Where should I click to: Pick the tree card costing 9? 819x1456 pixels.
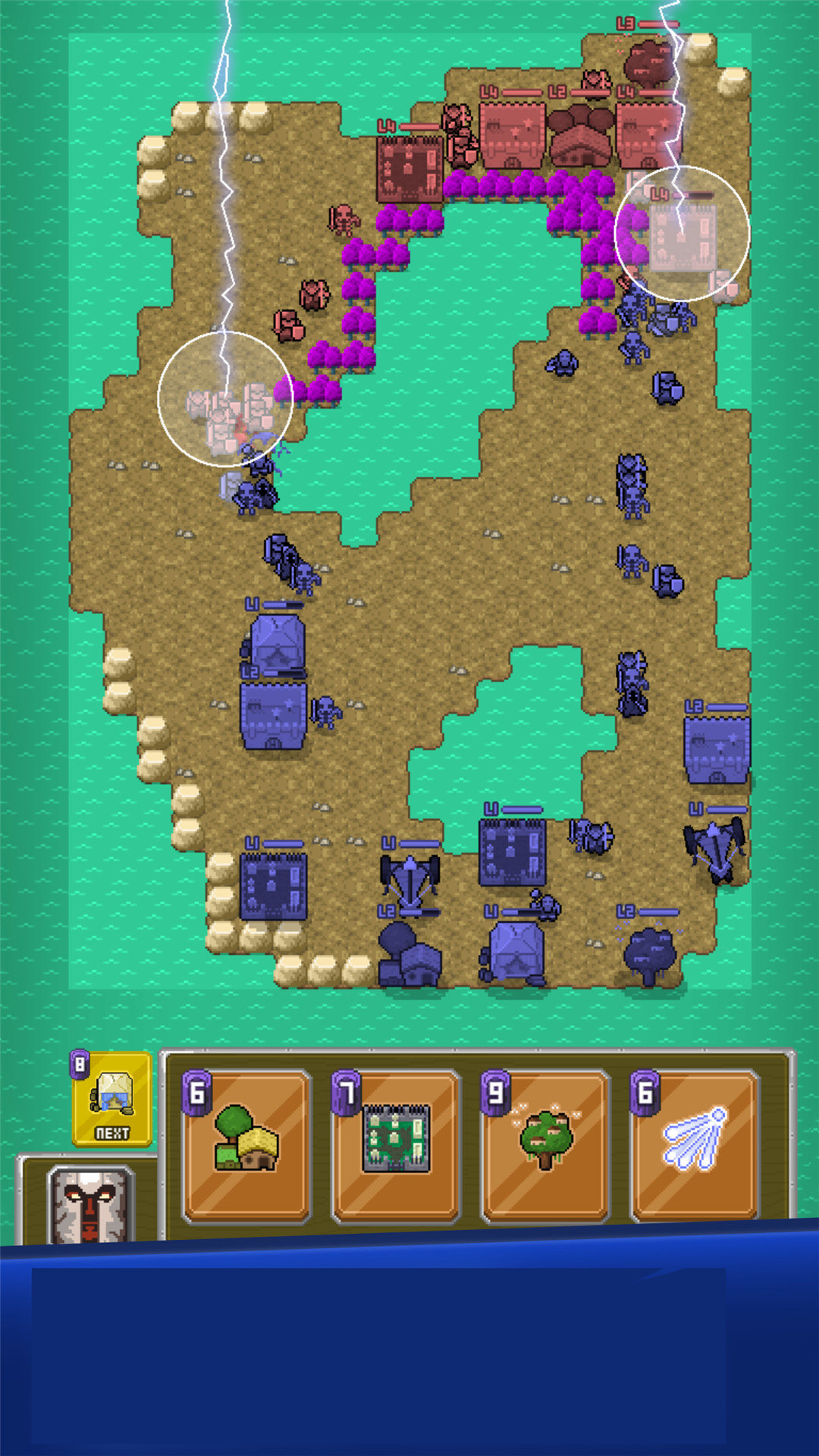point(546,1145)
